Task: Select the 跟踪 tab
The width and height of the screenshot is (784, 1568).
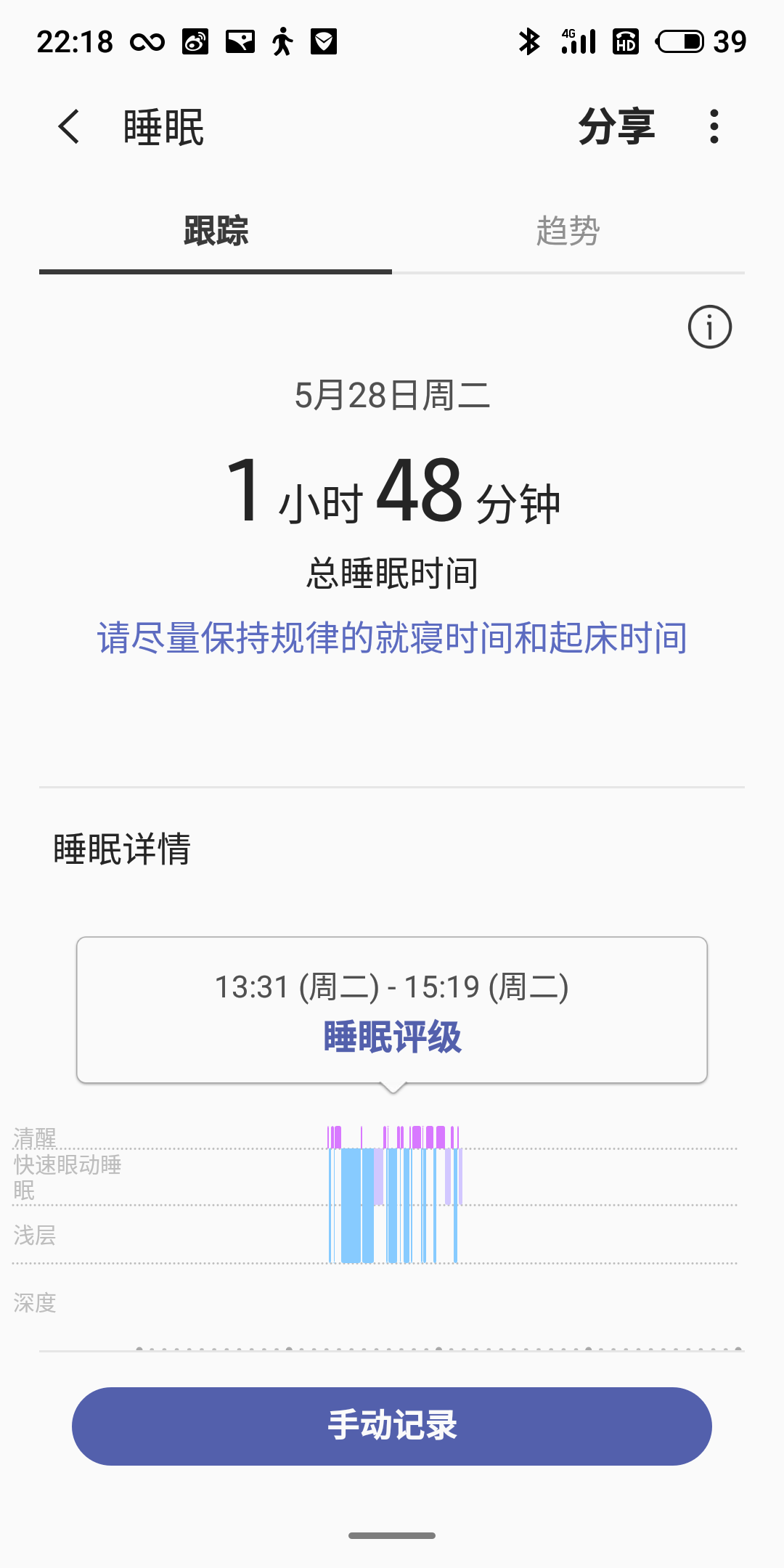Action: coord(216,231)
